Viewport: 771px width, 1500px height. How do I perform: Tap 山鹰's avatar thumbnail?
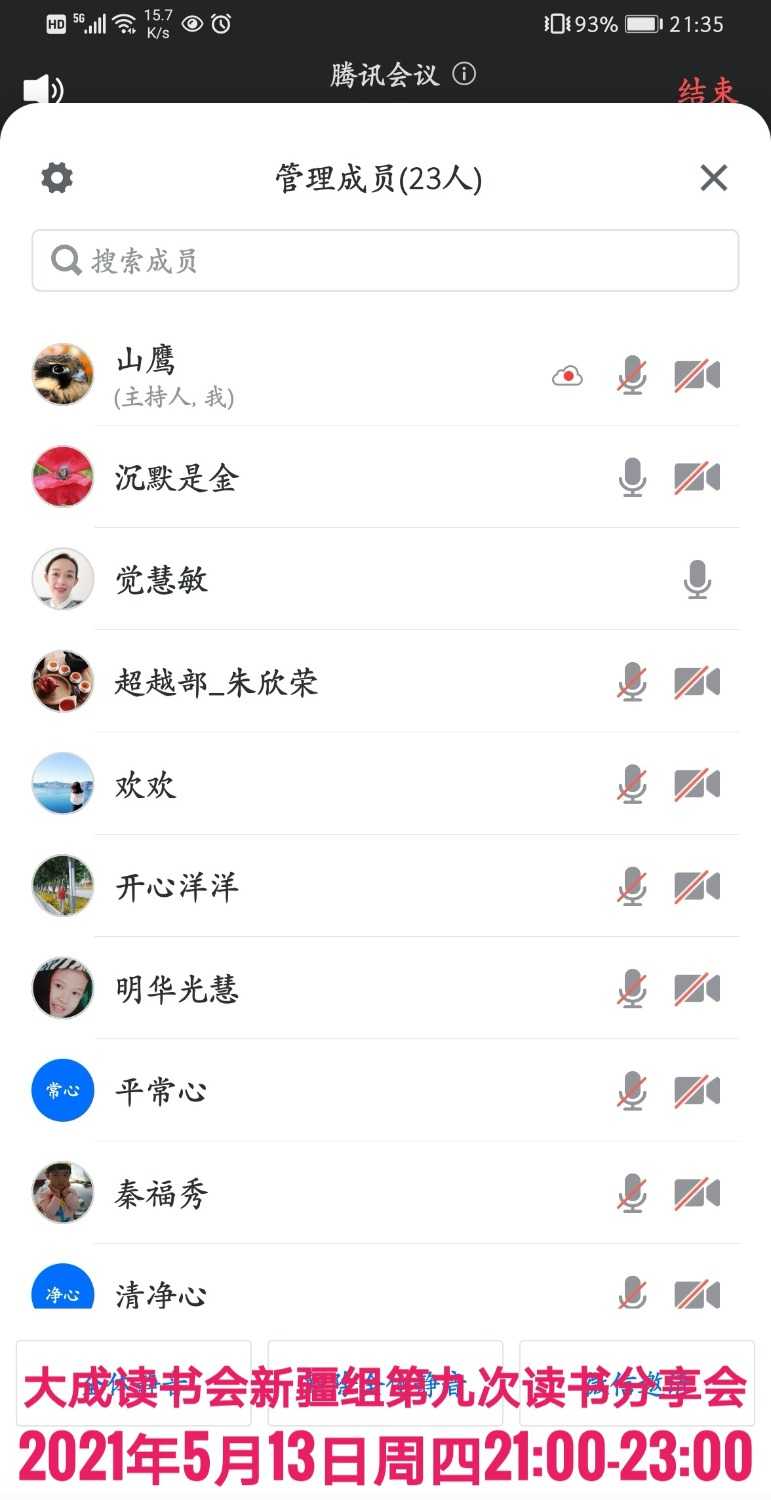[62, 375]
